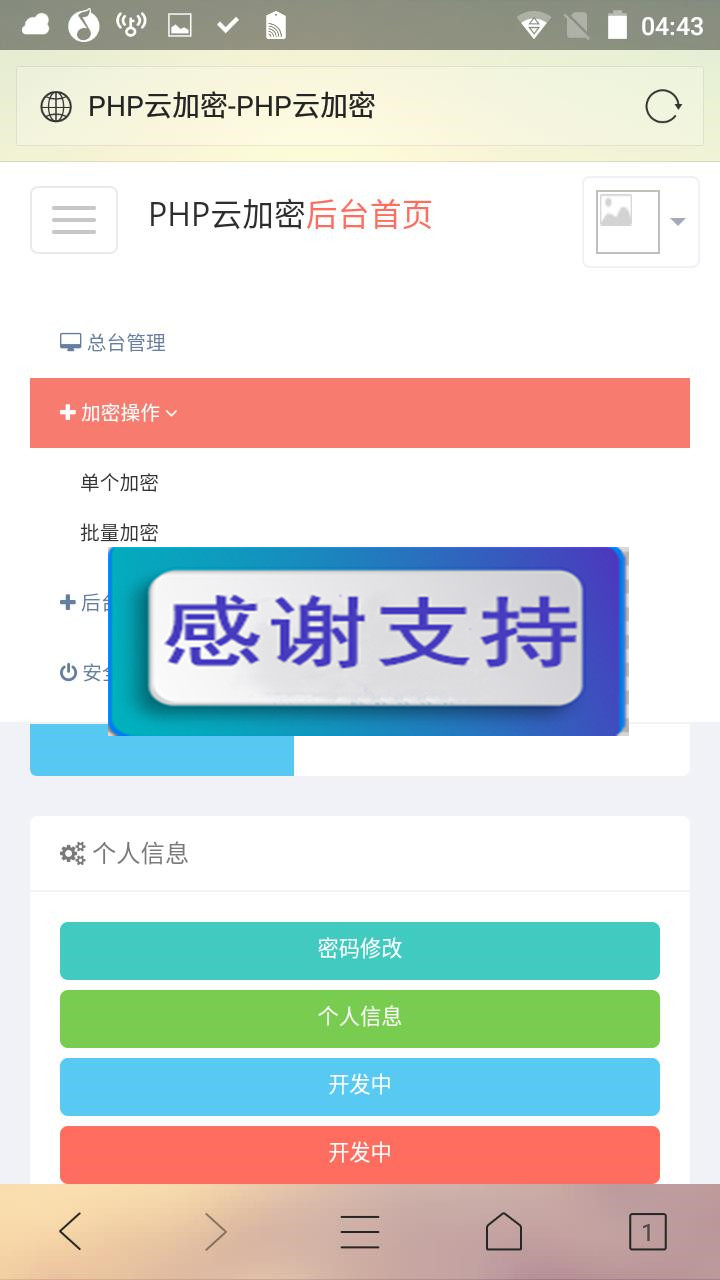Open the browser tabs switcher
Screen dimensions: 720x1280
point(648,1232)
